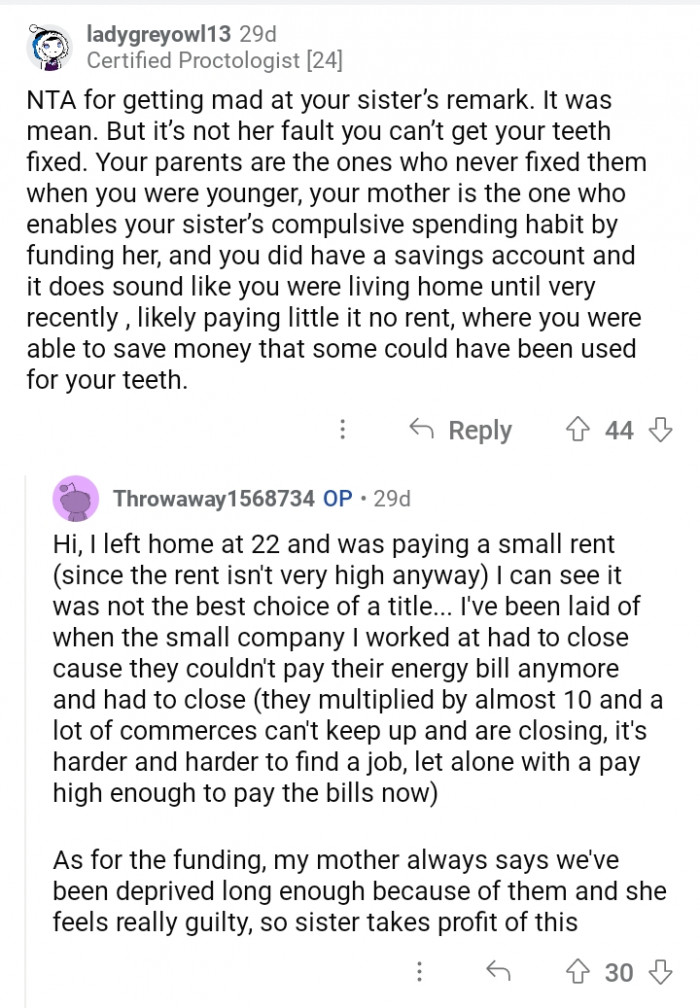Upvote Throwaway1568734's reply
The width and height of the screenshot is (700, 1008).
[578, 971]
